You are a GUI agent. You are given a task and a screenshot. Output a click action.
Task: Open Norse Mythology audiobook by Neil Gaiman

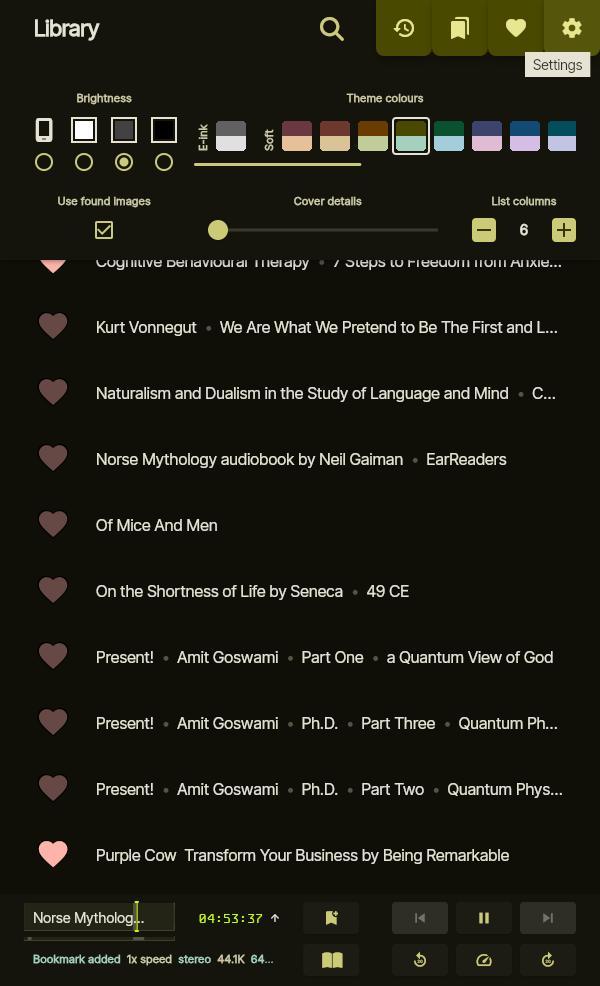[250, 459]
